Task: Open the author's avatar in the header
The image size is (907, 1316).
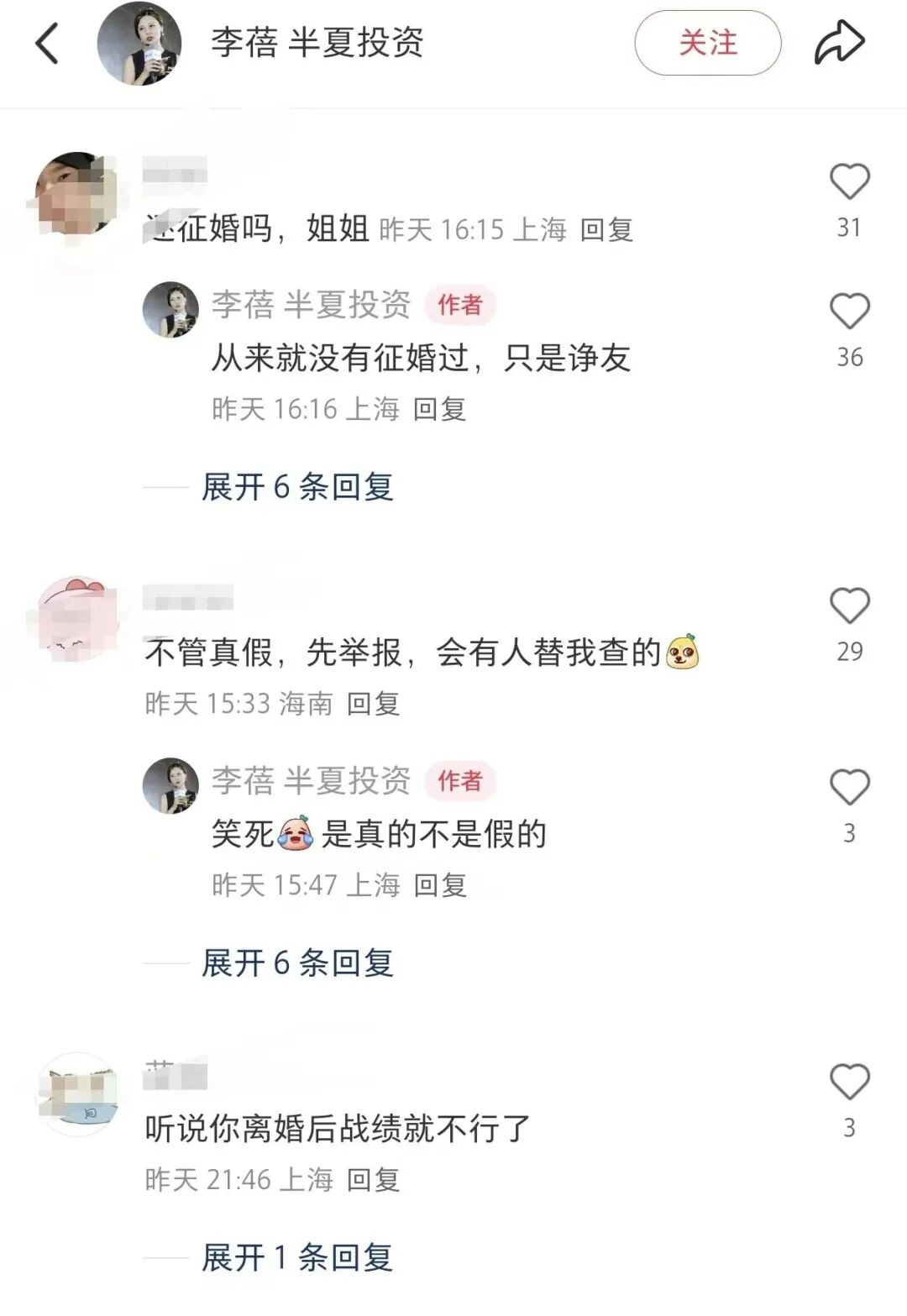Action: [139, 43]
